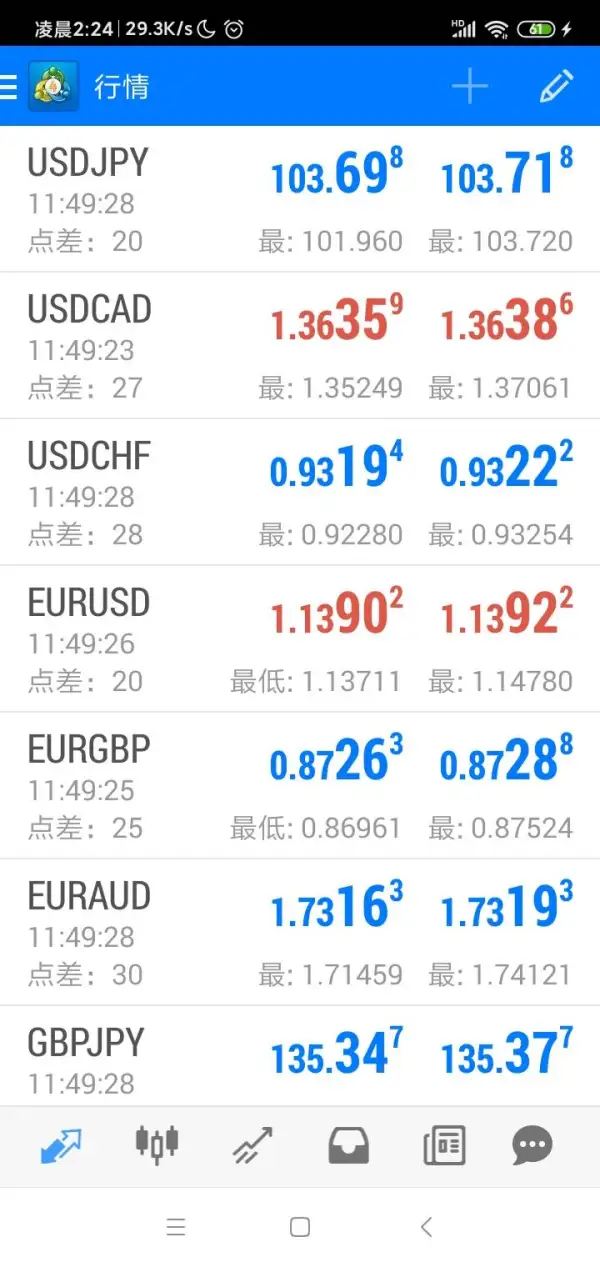Screen dimensions: 600x1267
Task: Go back using system back button
Action: (427, 1228)
